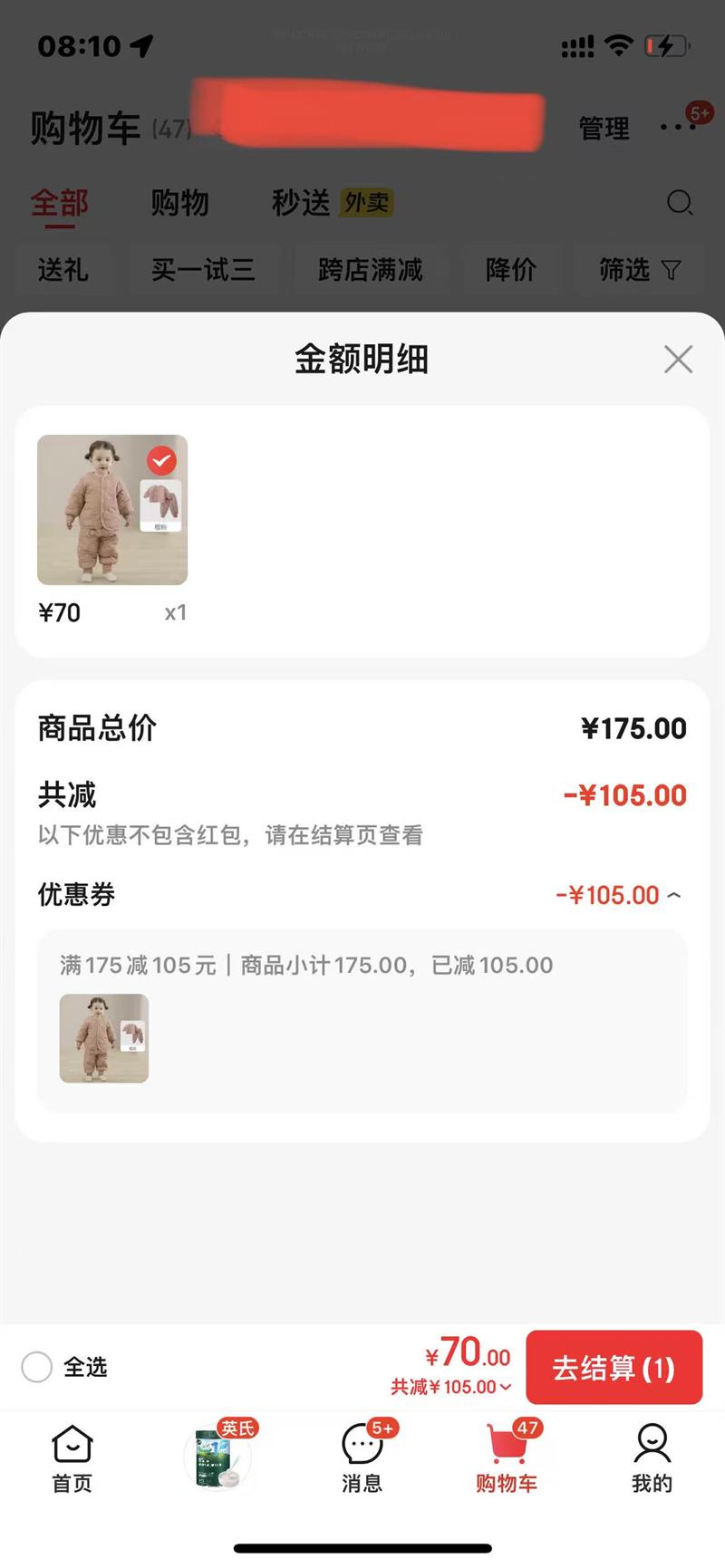Go to the 首页 tab
This screenshot has height=1568, width=725.
[72, 1456]
